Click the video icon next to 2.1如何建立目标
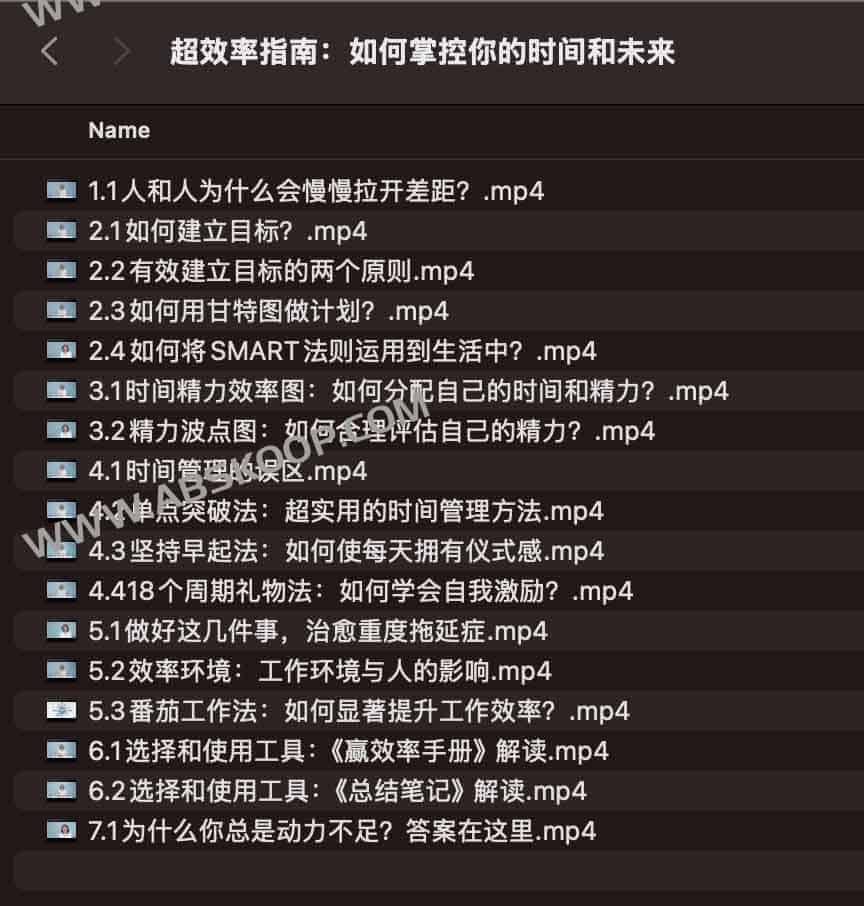This screenshot has width=864, height=906. [61, 231]
